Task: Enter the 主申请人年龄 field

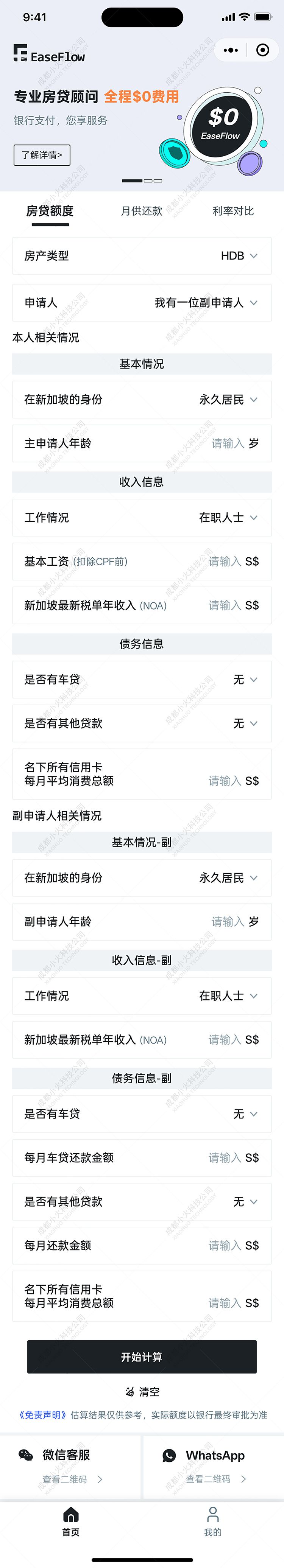Action: (x=227, y=443)
